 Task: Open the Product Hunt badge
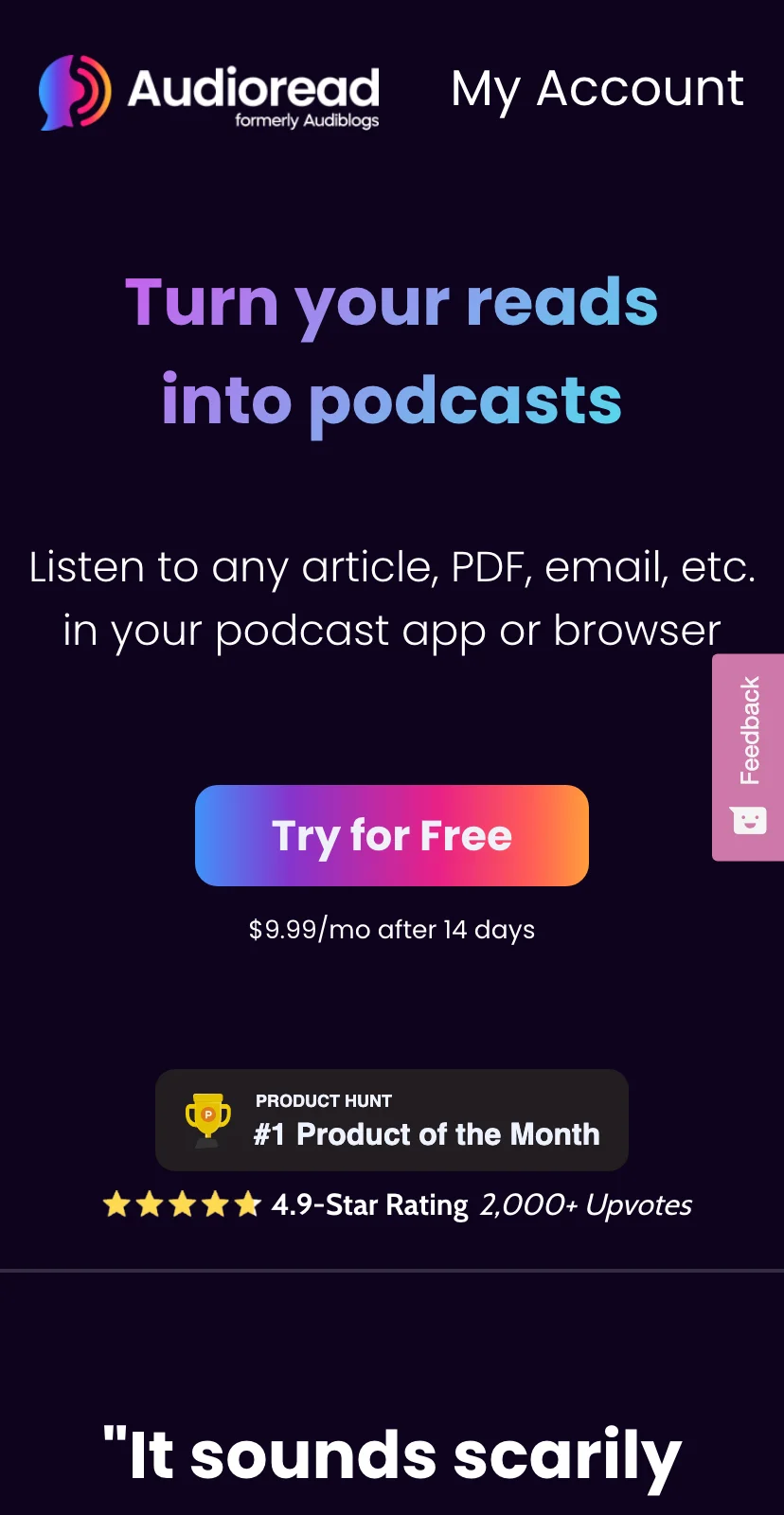tap(391, 1120)
